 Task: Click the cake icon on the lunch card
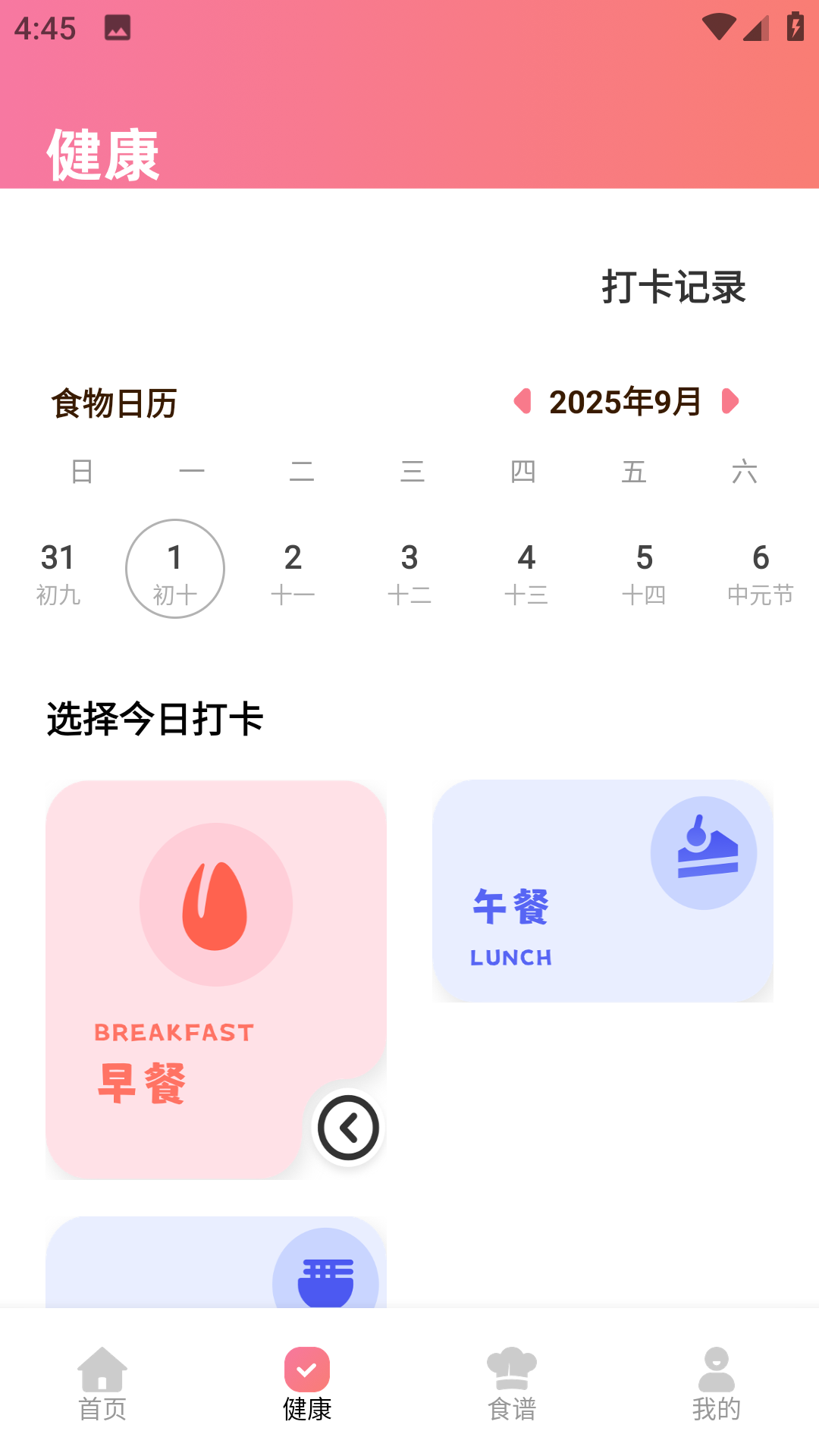coord(703,852)
